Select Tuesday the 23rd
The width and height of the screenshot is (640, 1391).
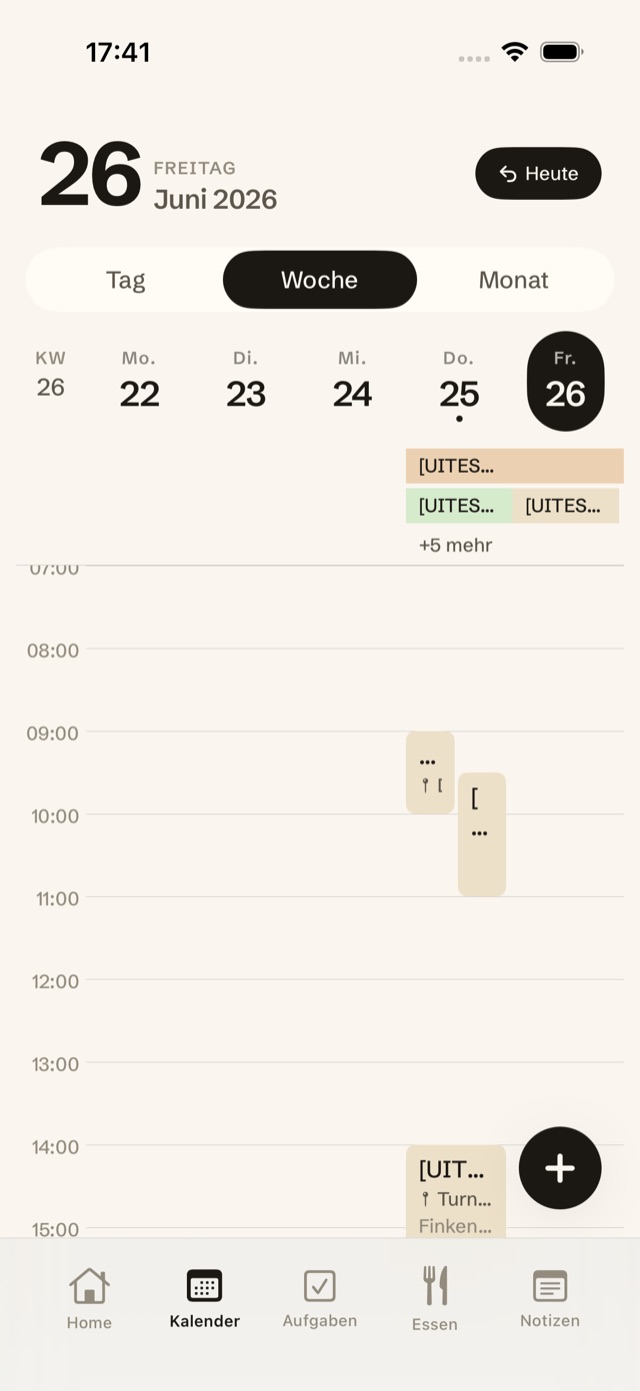pos(246,381)
